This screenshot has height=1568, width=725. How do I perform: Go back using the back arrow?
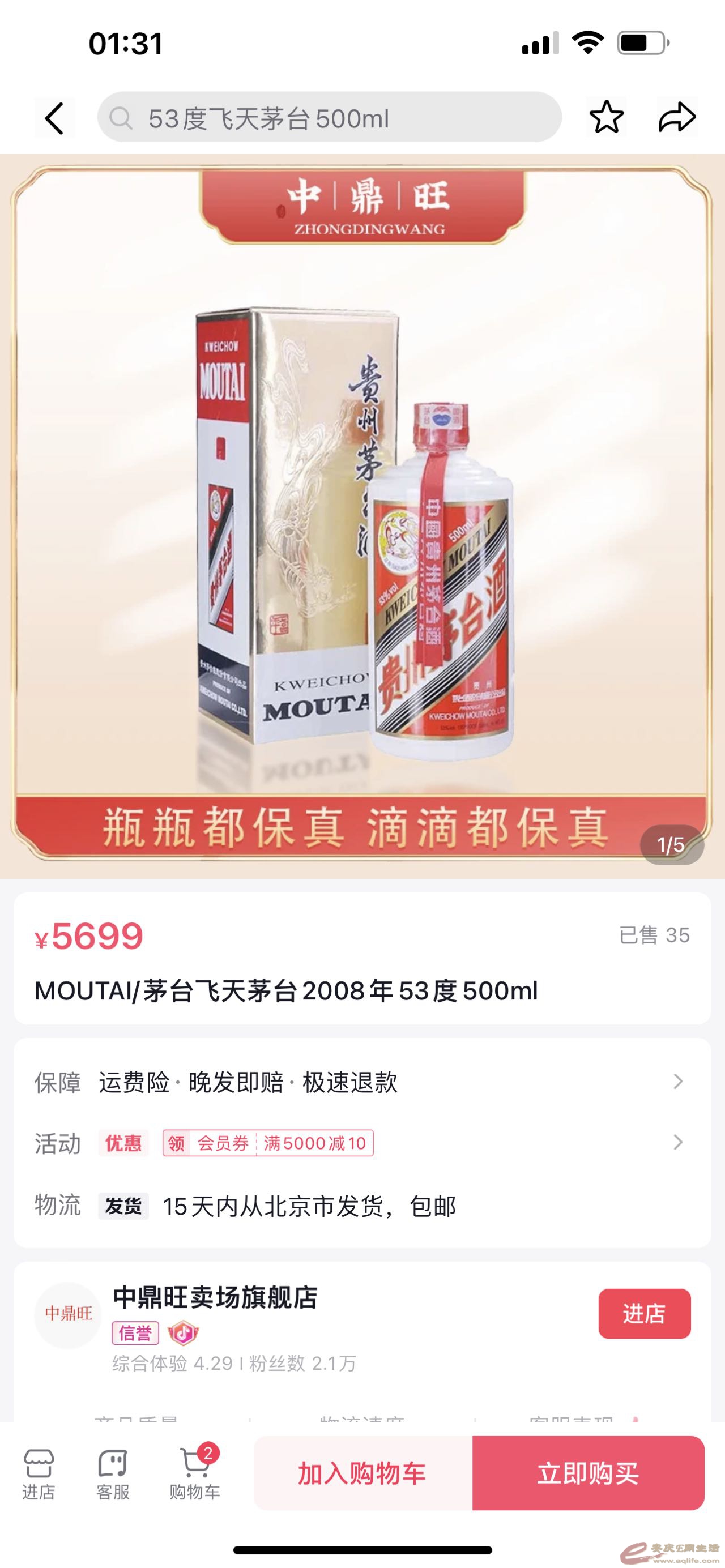click(x=54, y=117)
